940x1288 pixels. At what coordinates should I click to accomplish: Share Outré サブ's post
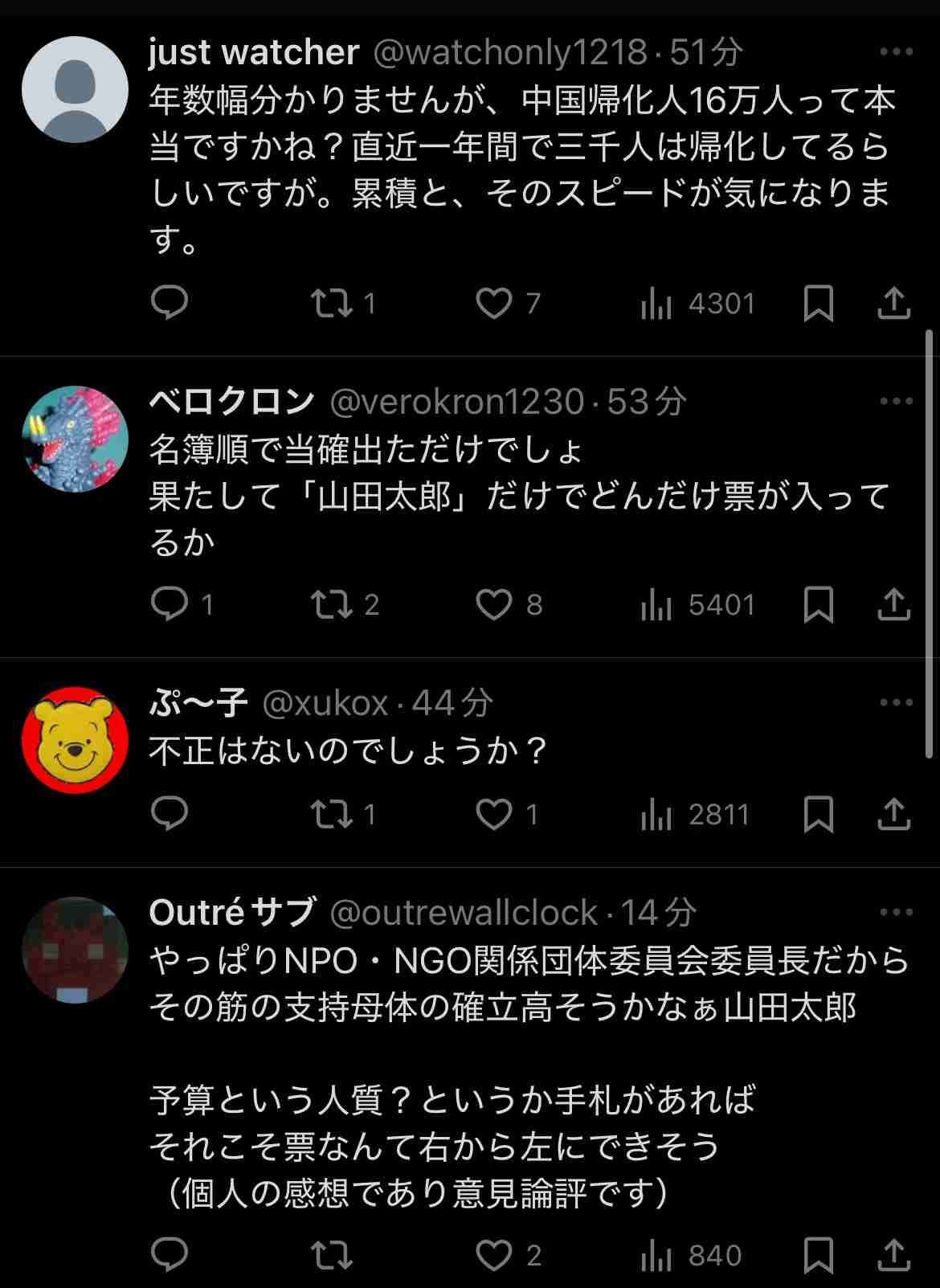tap(893, 1254)
